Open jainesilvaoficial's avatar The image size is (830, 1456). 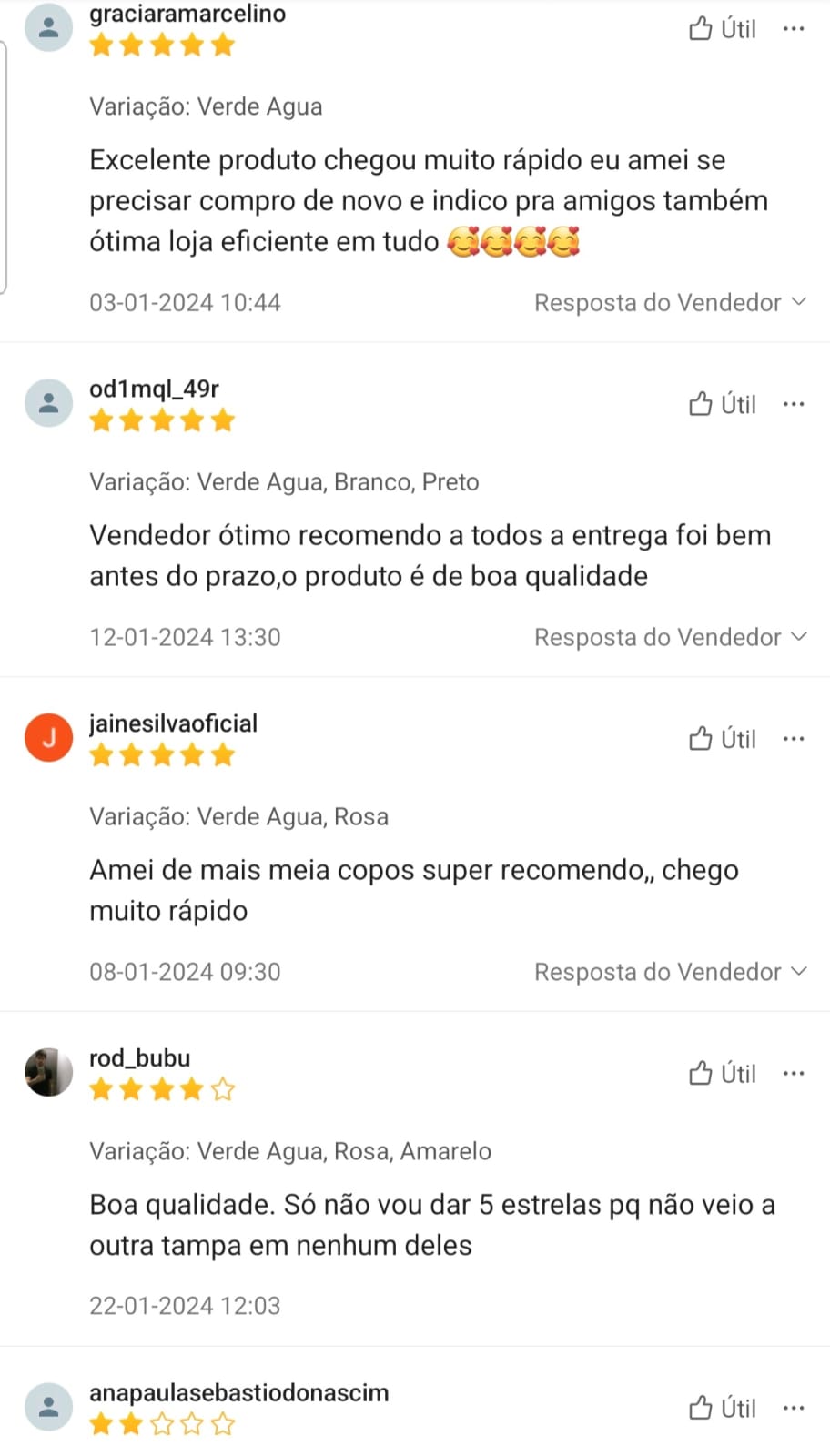48,737
